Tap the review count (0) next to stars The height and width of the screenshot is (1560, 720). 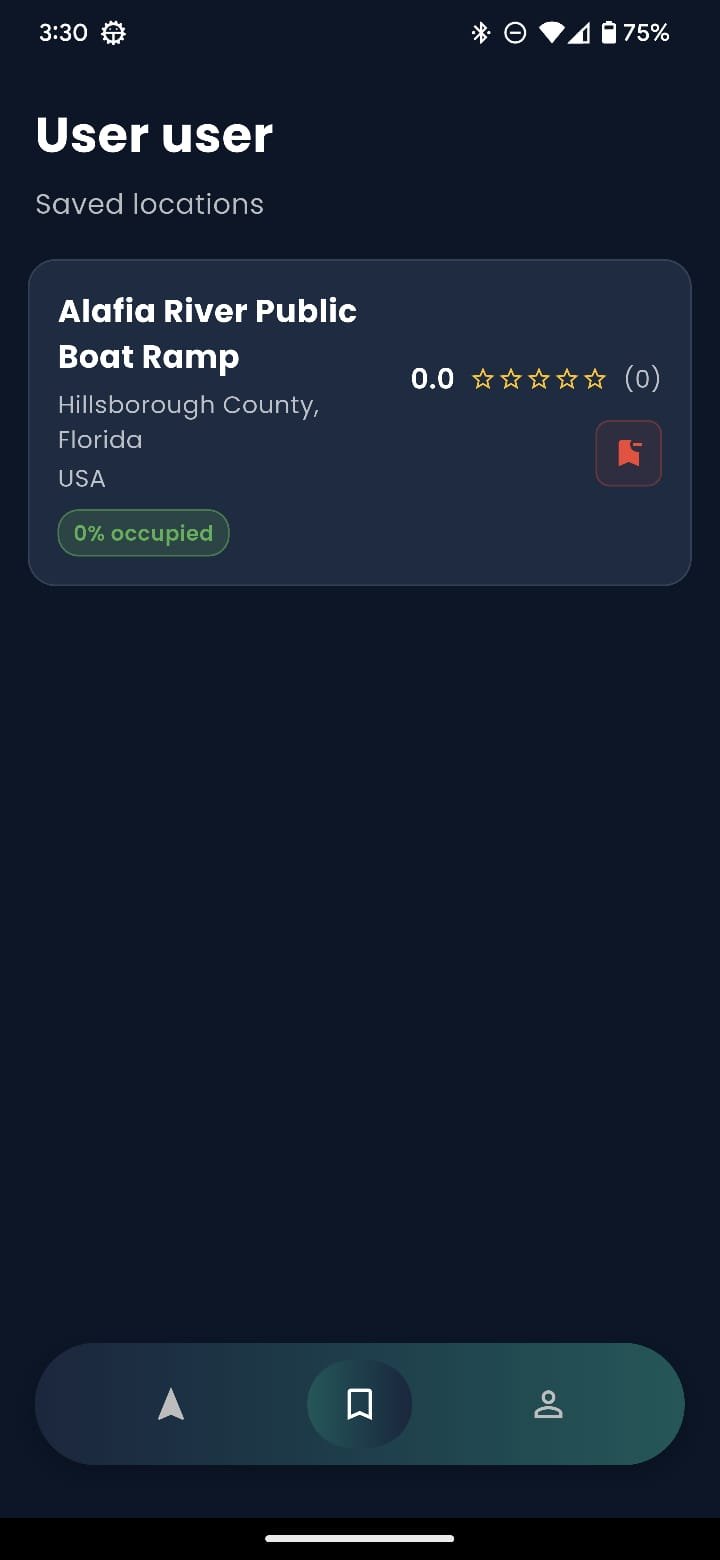point(641,378)
